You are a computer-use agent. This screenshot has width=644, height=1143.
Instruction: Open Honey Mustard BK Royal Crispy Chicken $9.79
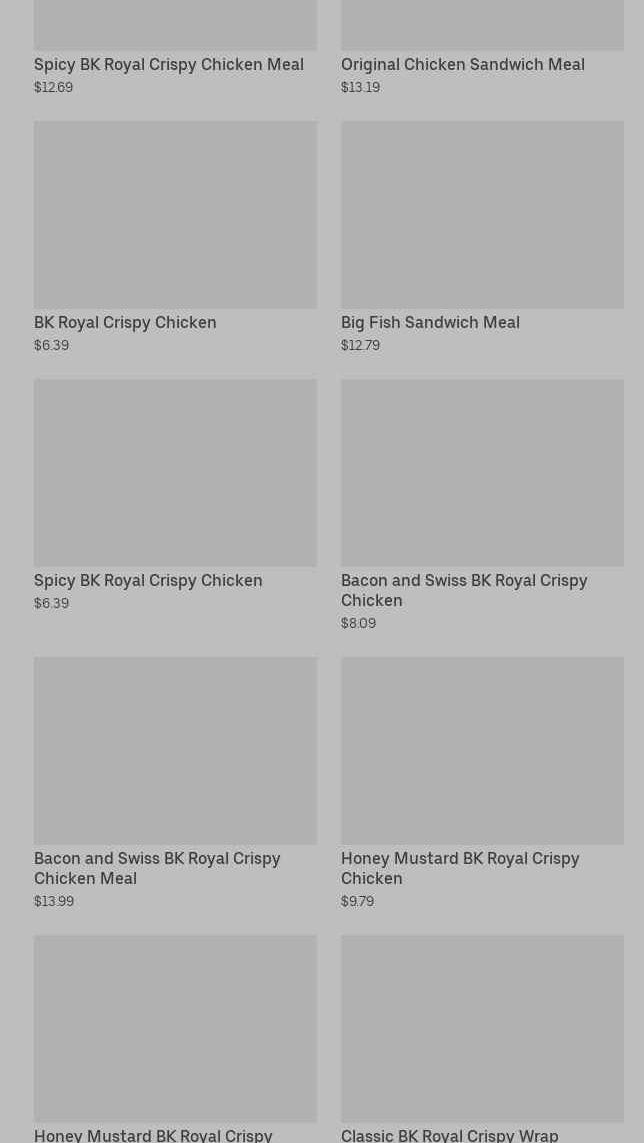point(482,783)
